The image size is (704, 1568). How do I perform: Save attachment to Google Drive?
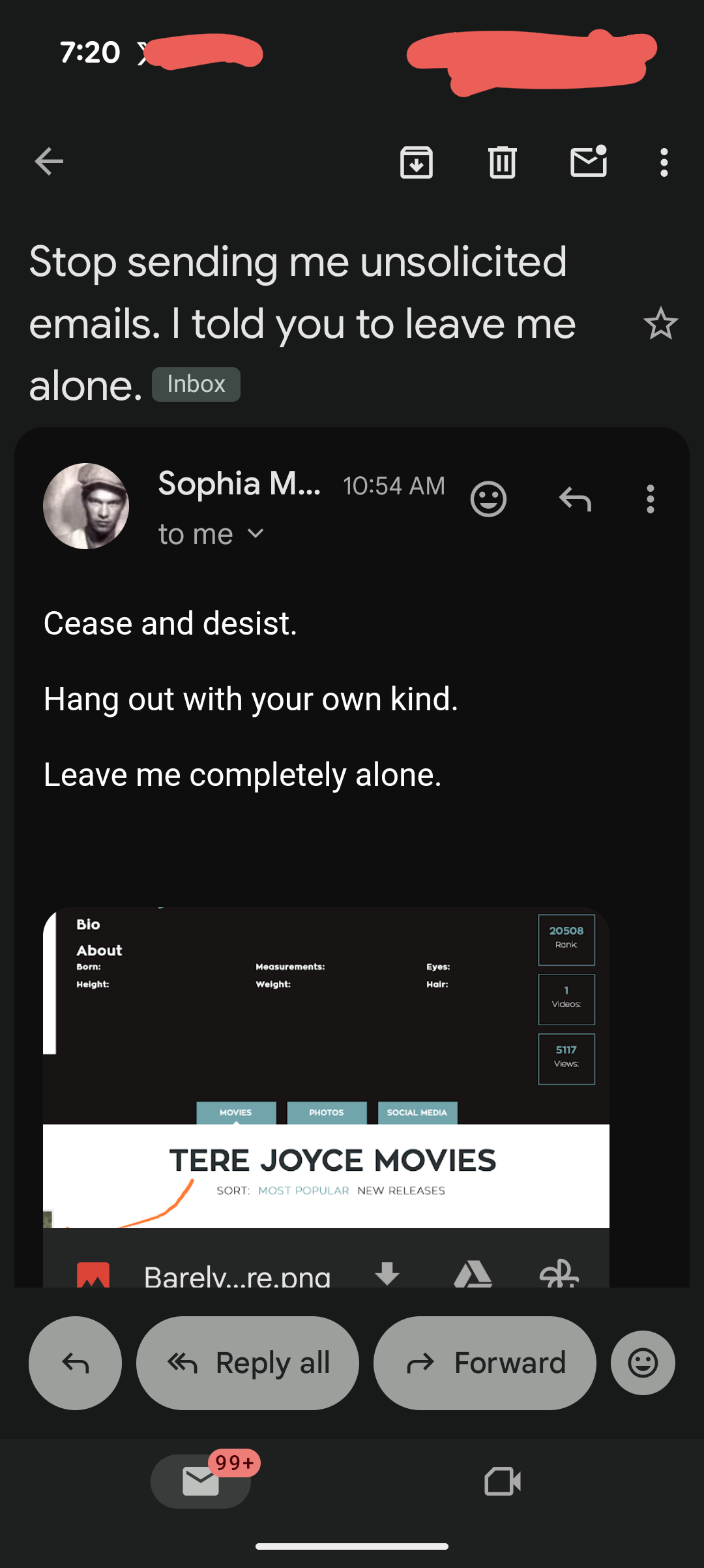[473, 1273]
